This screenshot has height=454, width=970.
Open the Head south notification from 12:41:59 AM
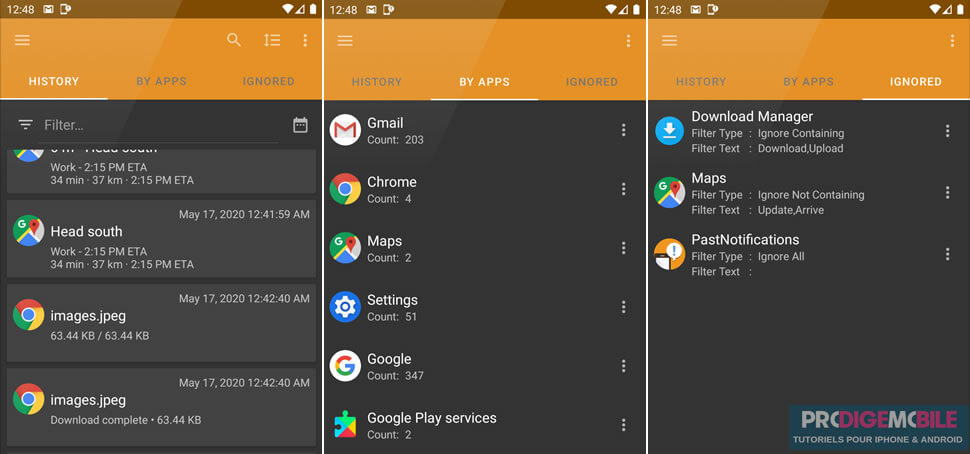pos(161,240)
